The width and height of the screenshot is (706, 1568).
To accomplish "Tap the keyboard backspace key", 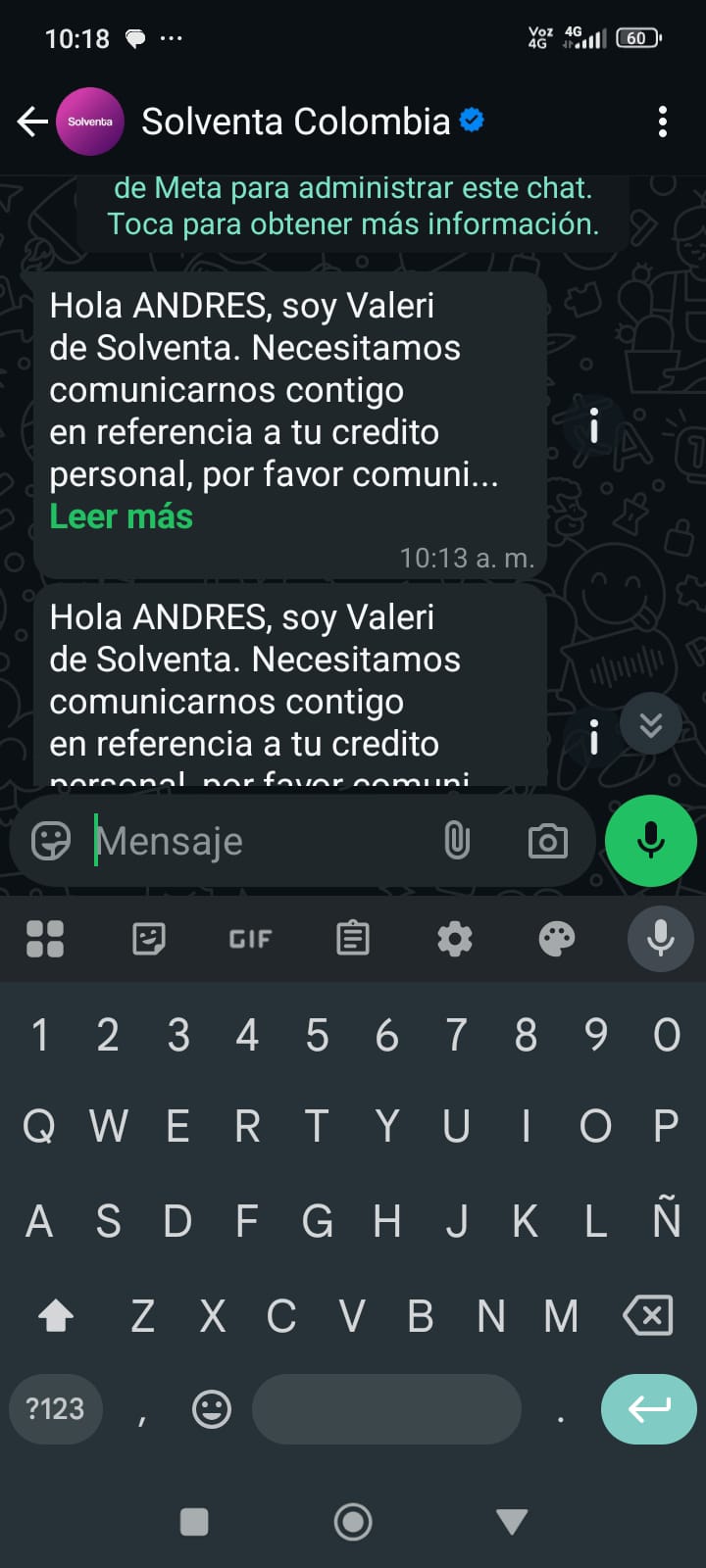I will pos(648,1315).
